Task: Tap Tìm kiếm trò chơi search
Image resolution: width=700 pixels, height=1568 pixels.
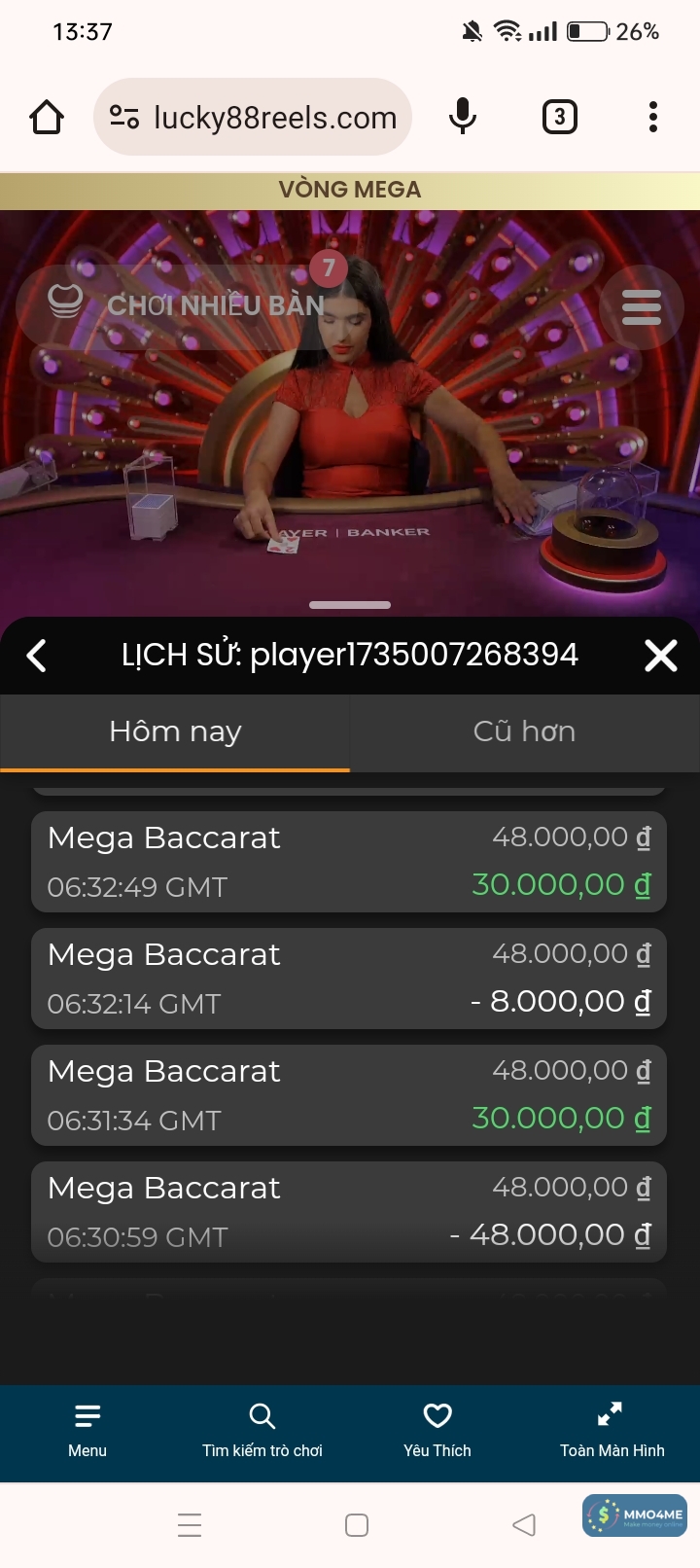Action: 262,1430
